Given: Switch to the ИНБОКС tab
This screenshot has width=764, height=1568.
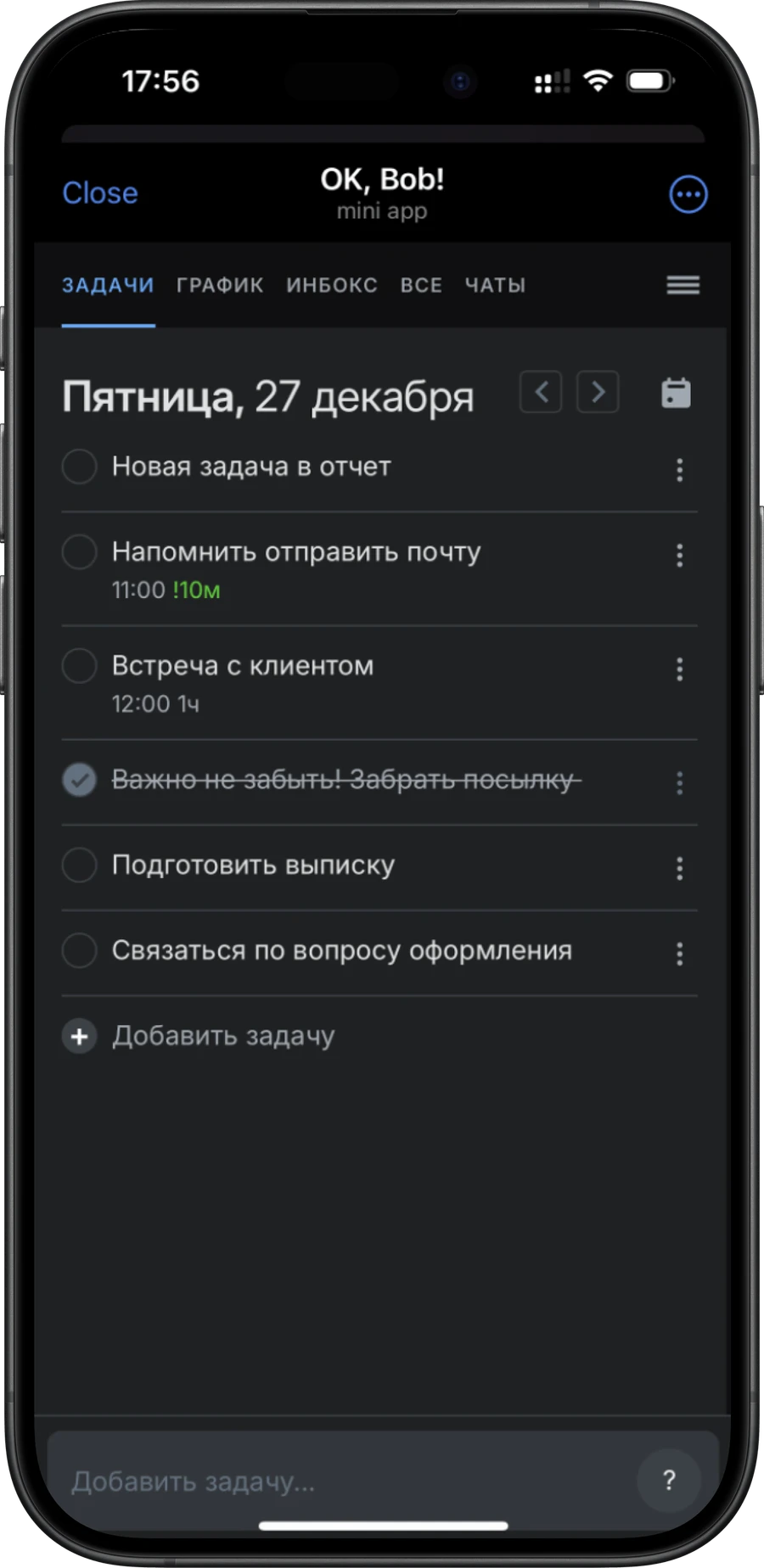Looking at the screenshot, I should 332,285.
